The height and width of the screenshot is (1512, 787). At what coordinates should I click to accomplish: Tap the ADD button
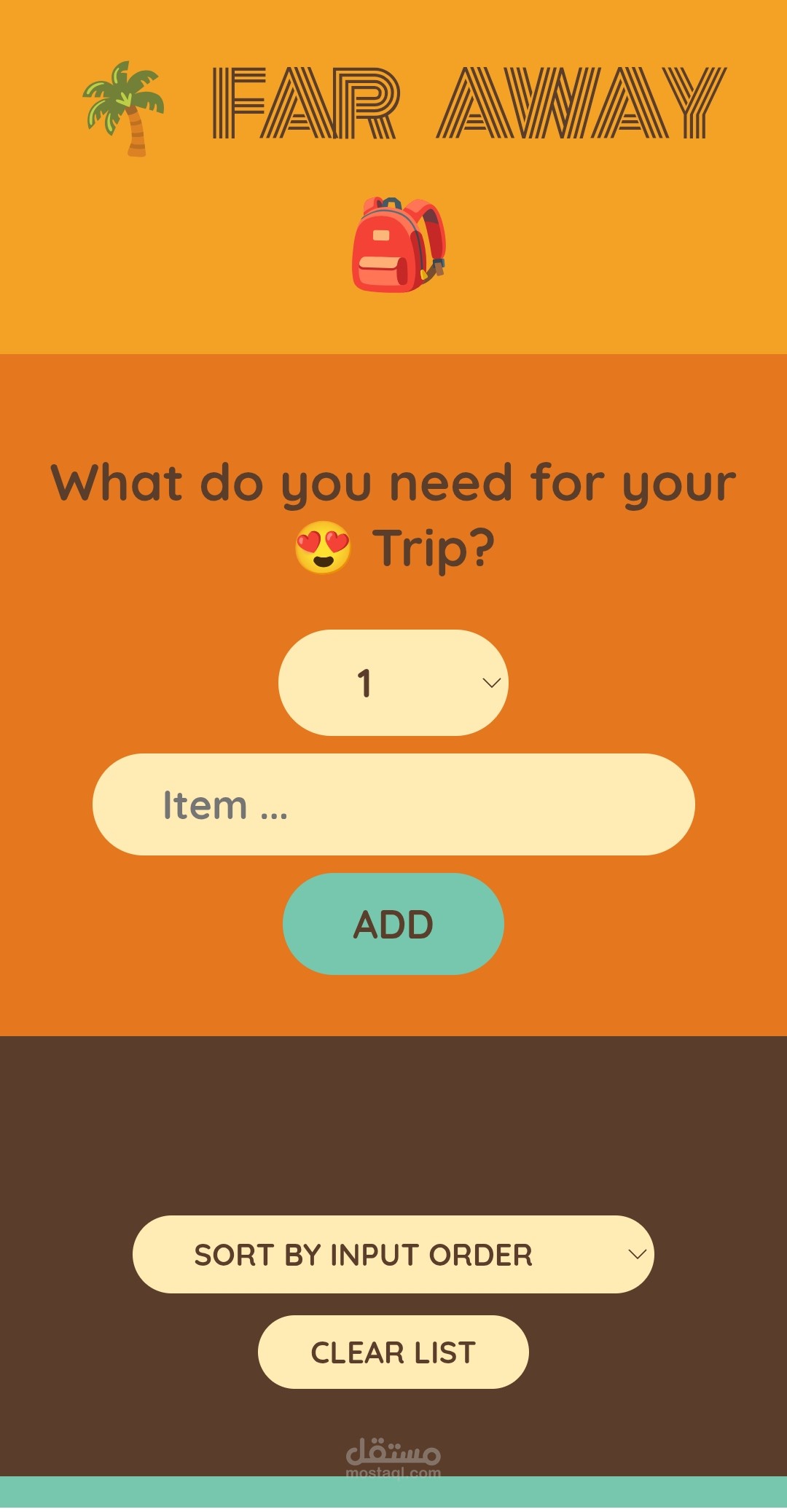393,924
